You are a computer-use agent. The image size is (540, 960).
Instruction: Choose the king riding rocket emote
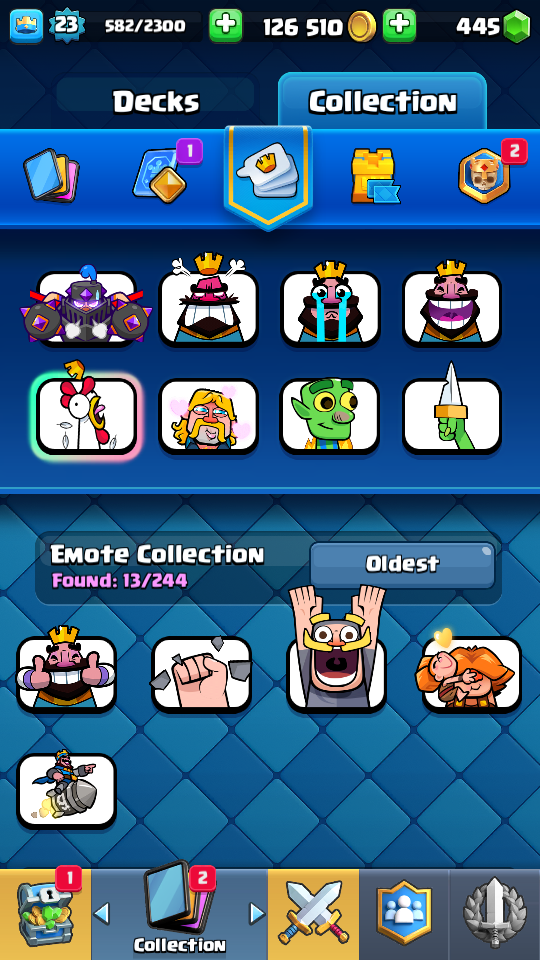point(66,790)
